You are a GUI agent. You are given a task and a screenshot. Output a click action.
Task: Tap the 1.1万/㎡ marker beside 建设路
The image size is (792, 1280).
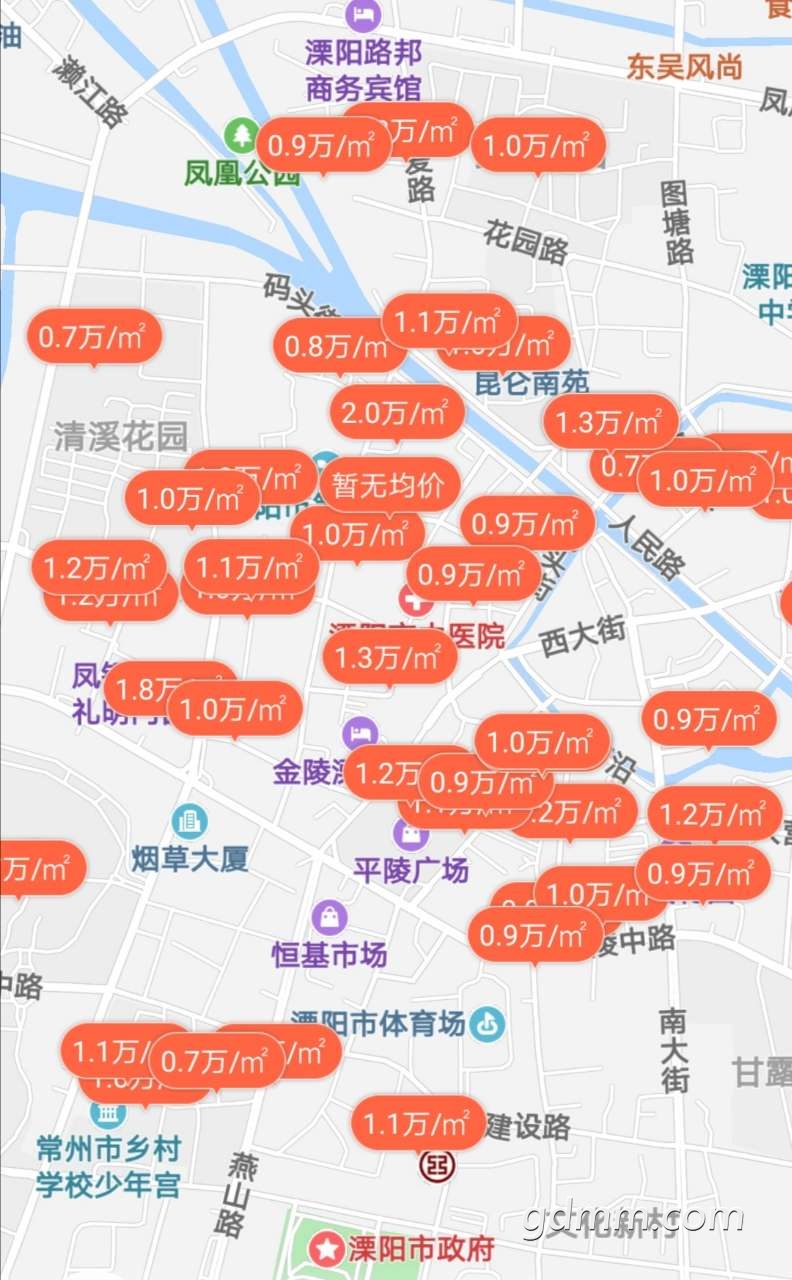click(x=418, y=1123)
